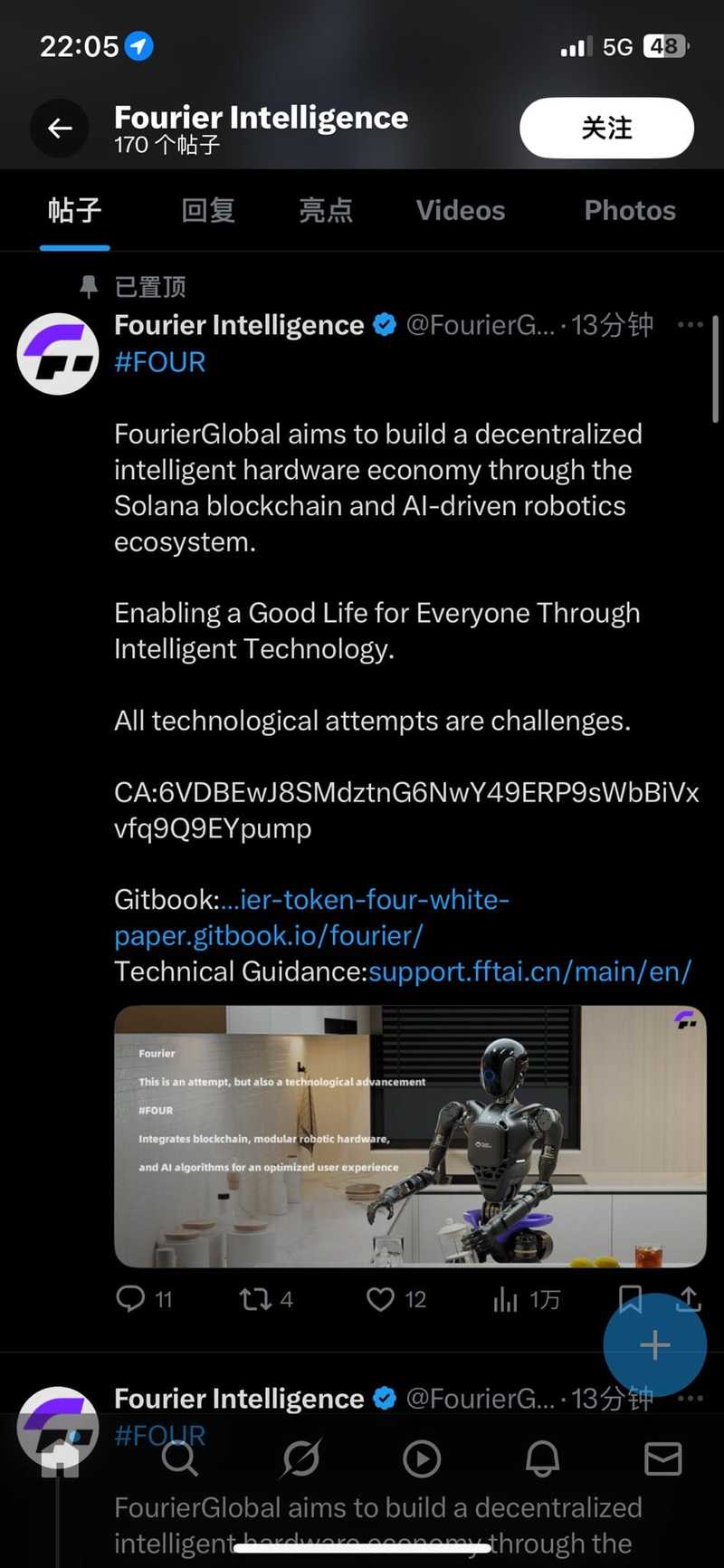Tap the 关注 follow button
This screenshot has height=1568, width=724.
pyautogui.click(x=606, y=128)
